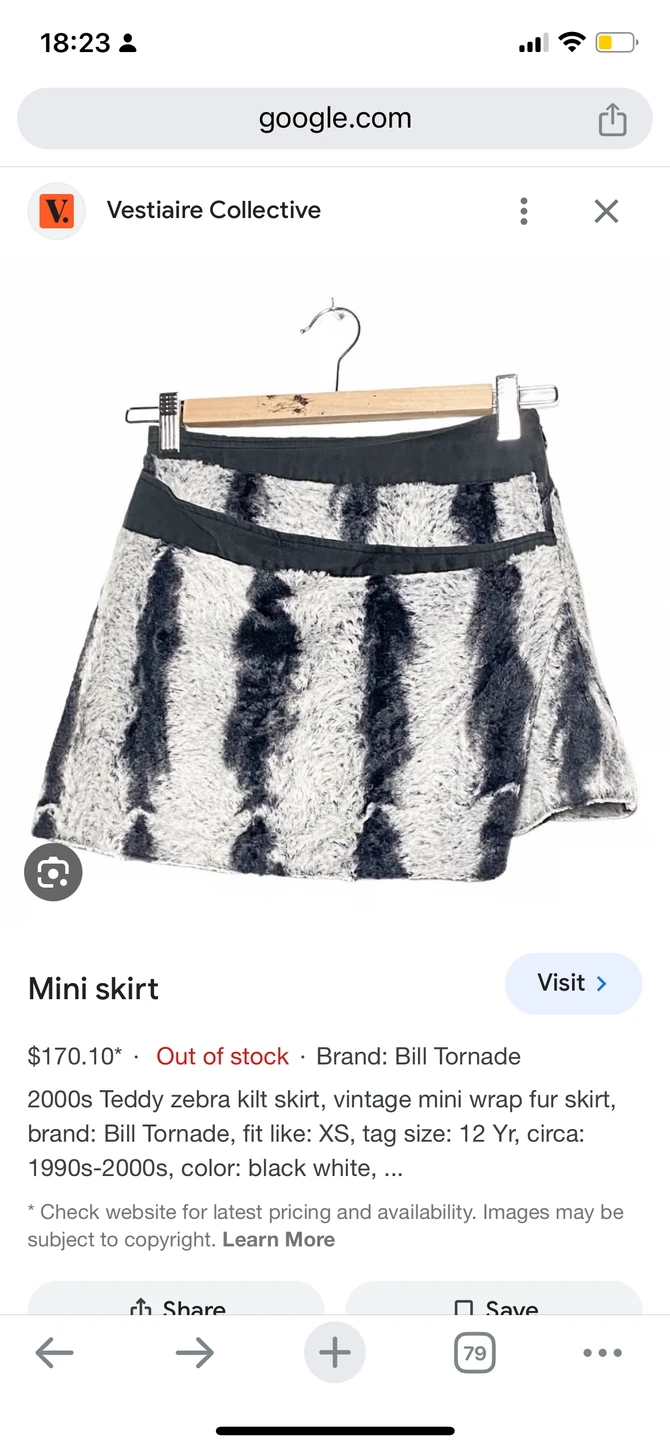
Task: Visit the Vestiaire Collective product page
Action: point(573,983)
